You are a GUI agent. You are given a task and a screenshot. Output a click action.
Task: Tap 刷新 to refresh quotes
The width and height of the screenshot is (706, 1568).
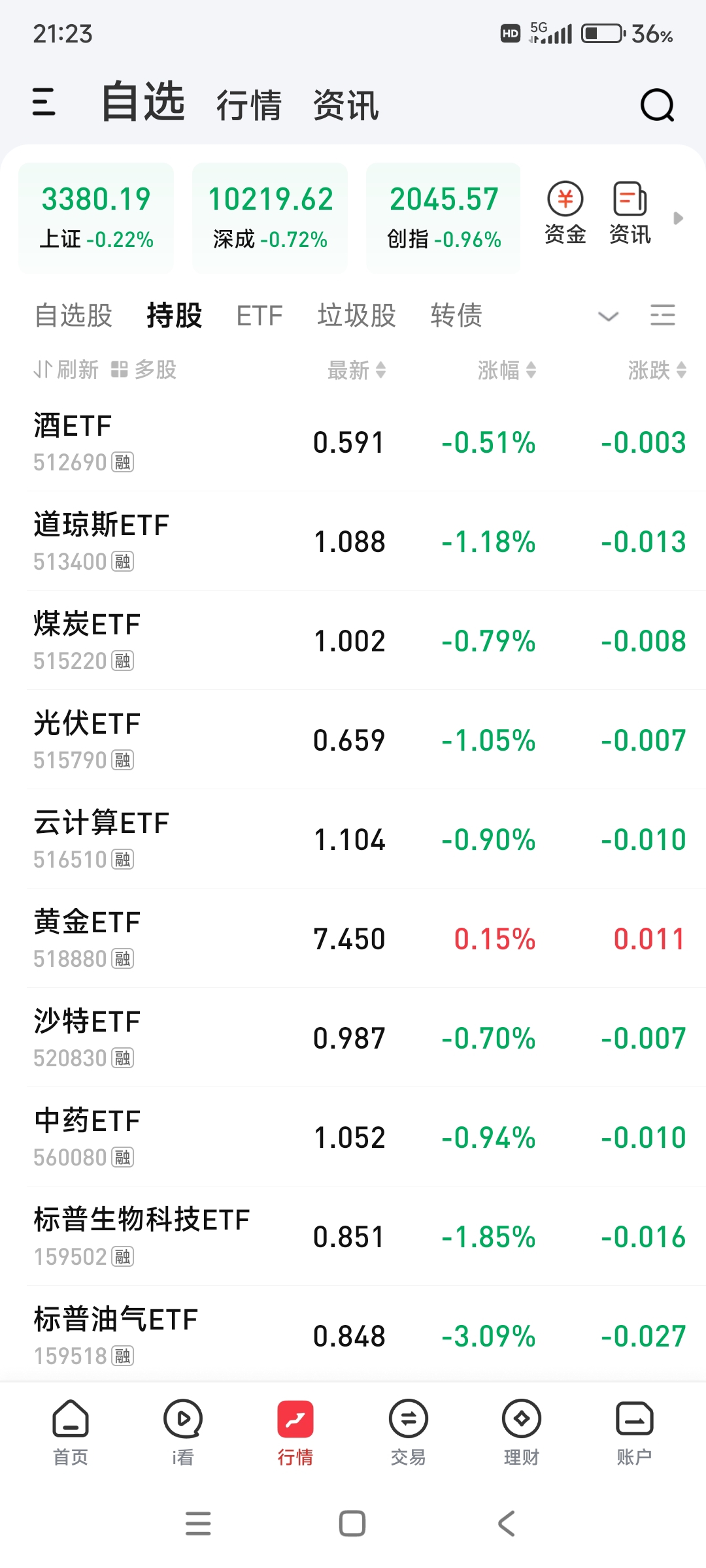pyautogui.click(x=66, y=370)
